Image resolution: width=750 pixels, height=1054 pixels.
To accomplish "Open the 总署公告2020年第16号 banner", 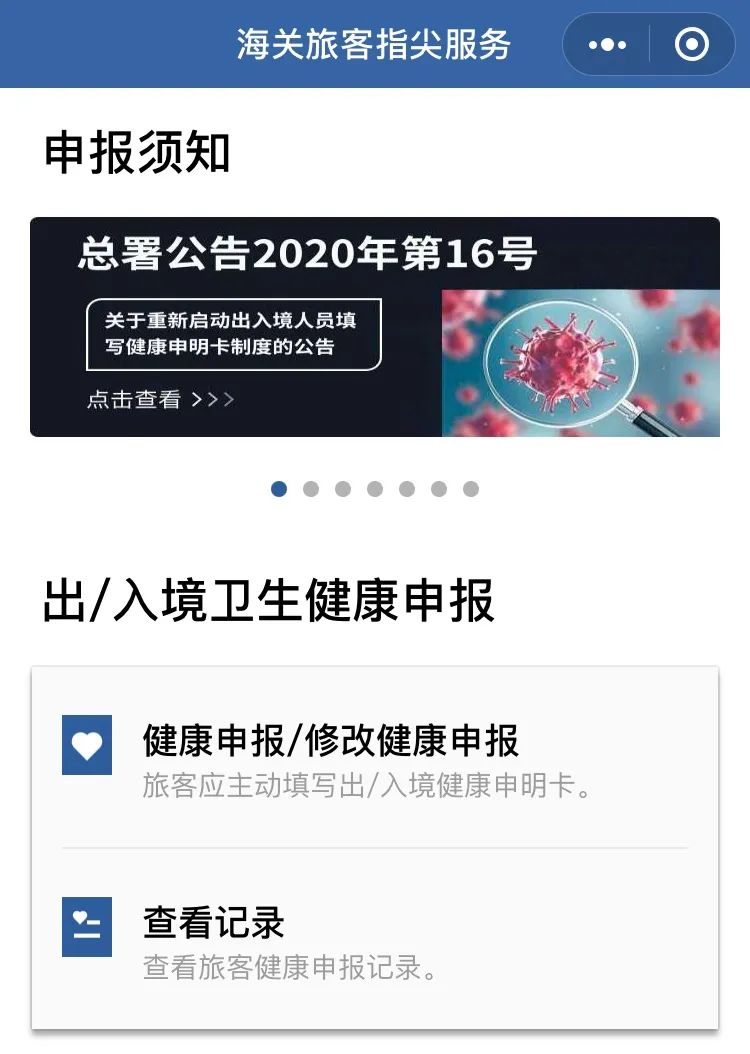I will pyautogui.click(x=375, y=327).
